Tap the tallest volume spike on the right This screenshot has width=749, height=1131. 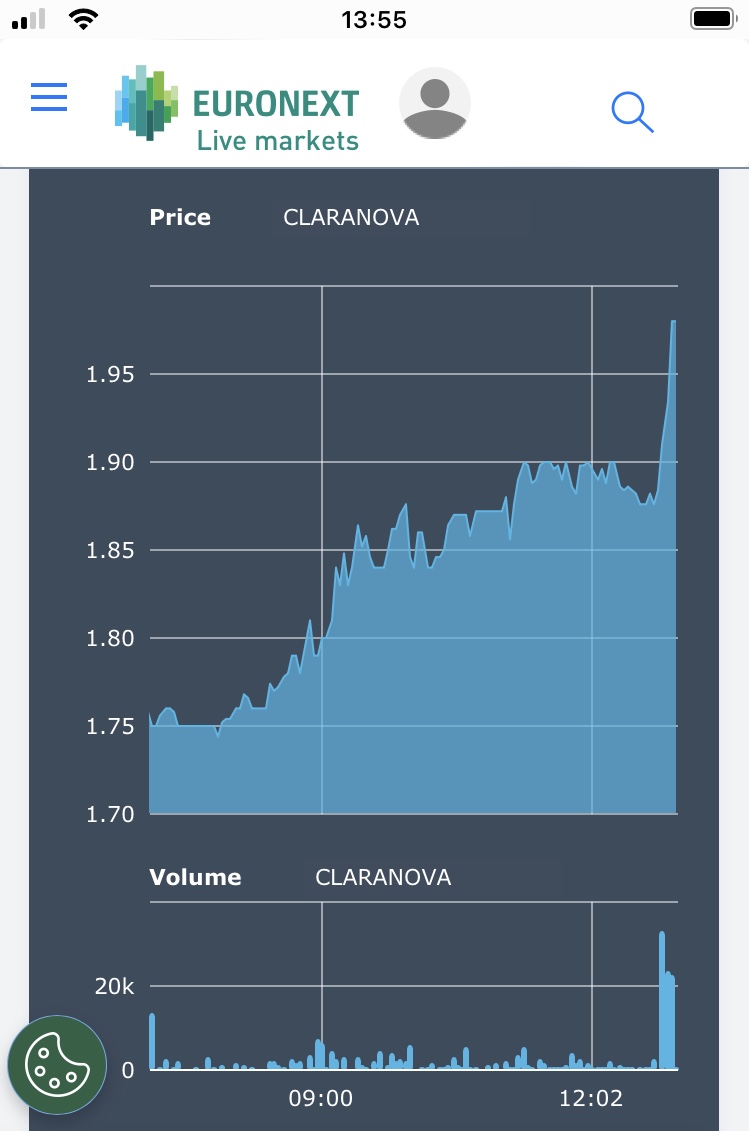point(661,990)
